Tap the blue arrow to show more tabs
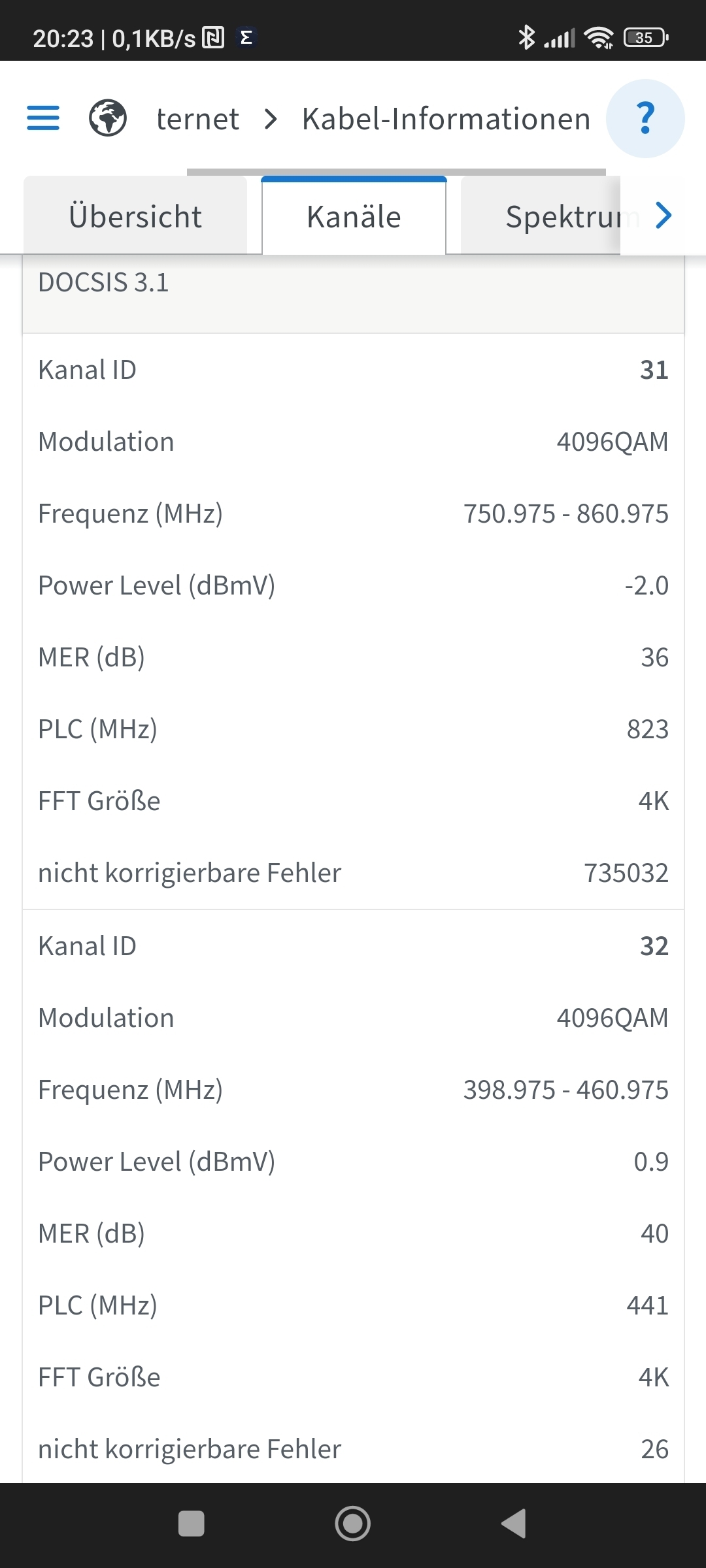Screen dimensions: 706x1568 coord(664,215)
